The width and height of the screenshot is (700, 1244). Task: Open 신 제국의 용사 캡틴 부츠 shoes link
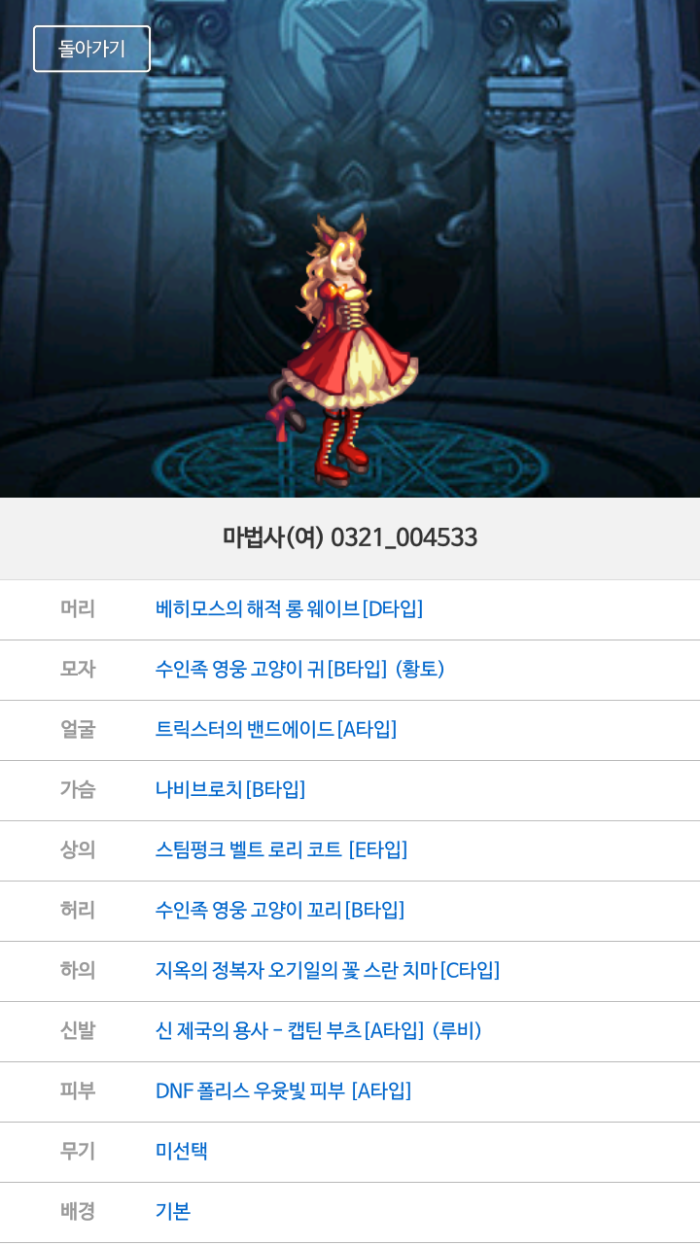[318, 1030]
